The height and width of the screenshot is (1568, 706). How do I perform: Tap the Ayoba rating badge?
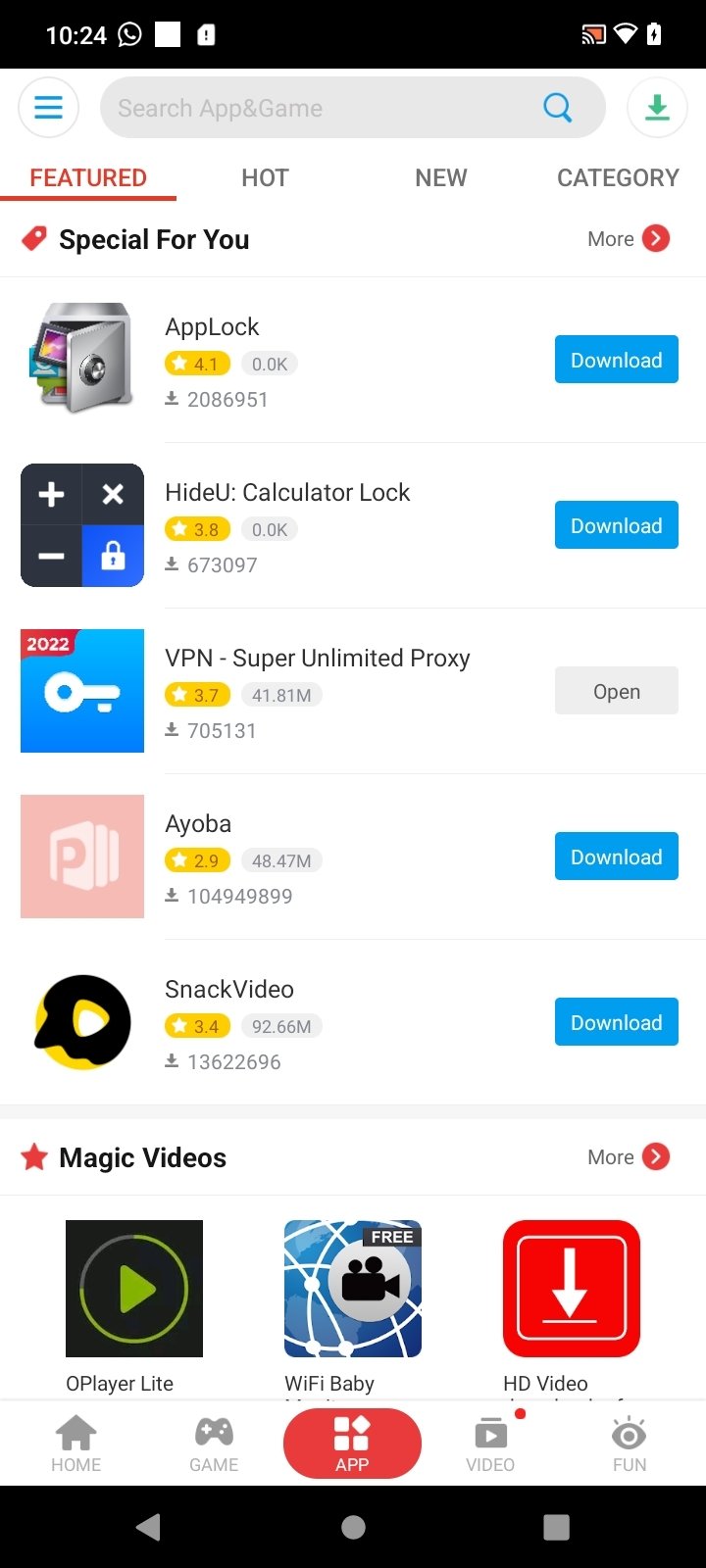pos(196,859)
